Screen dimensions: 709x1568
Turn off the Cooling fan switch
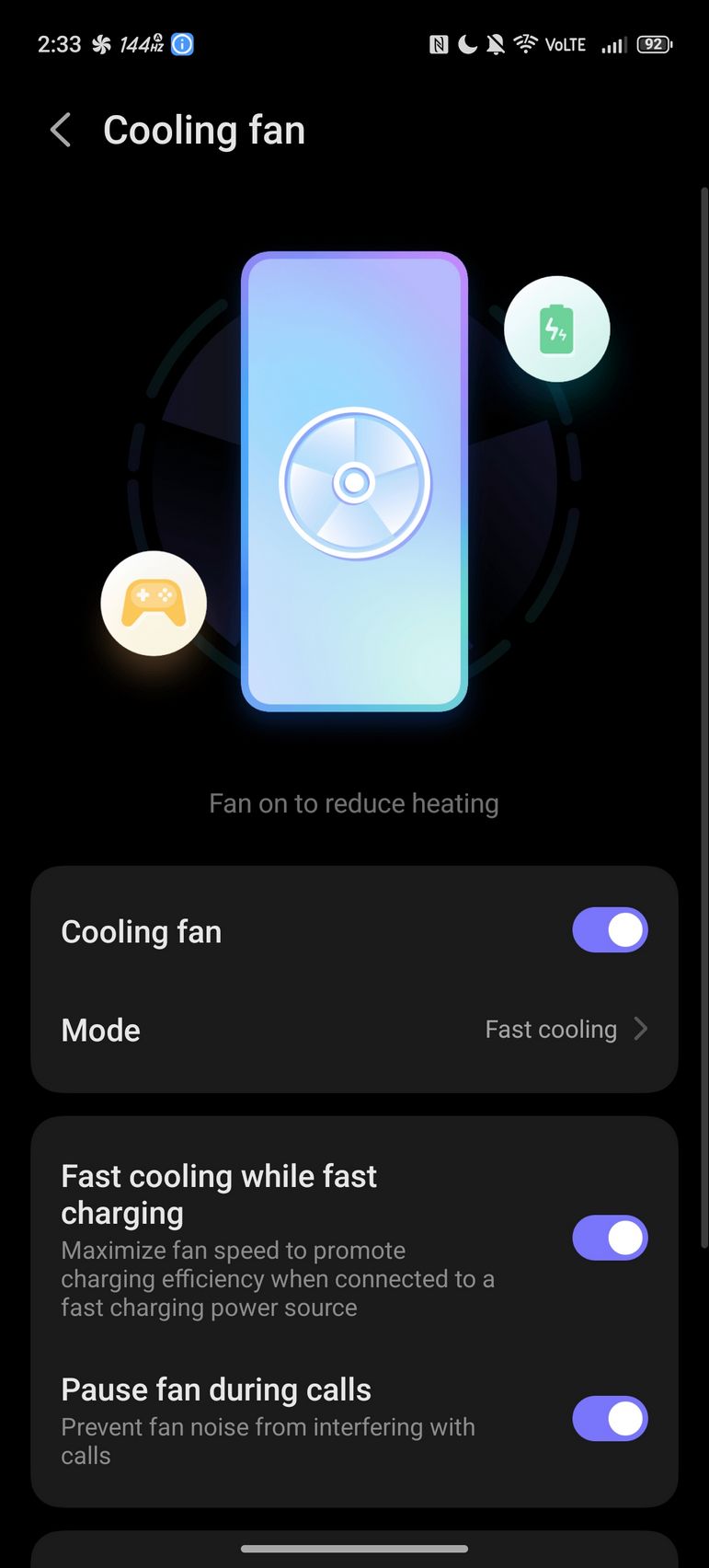(x=610, y=930)
